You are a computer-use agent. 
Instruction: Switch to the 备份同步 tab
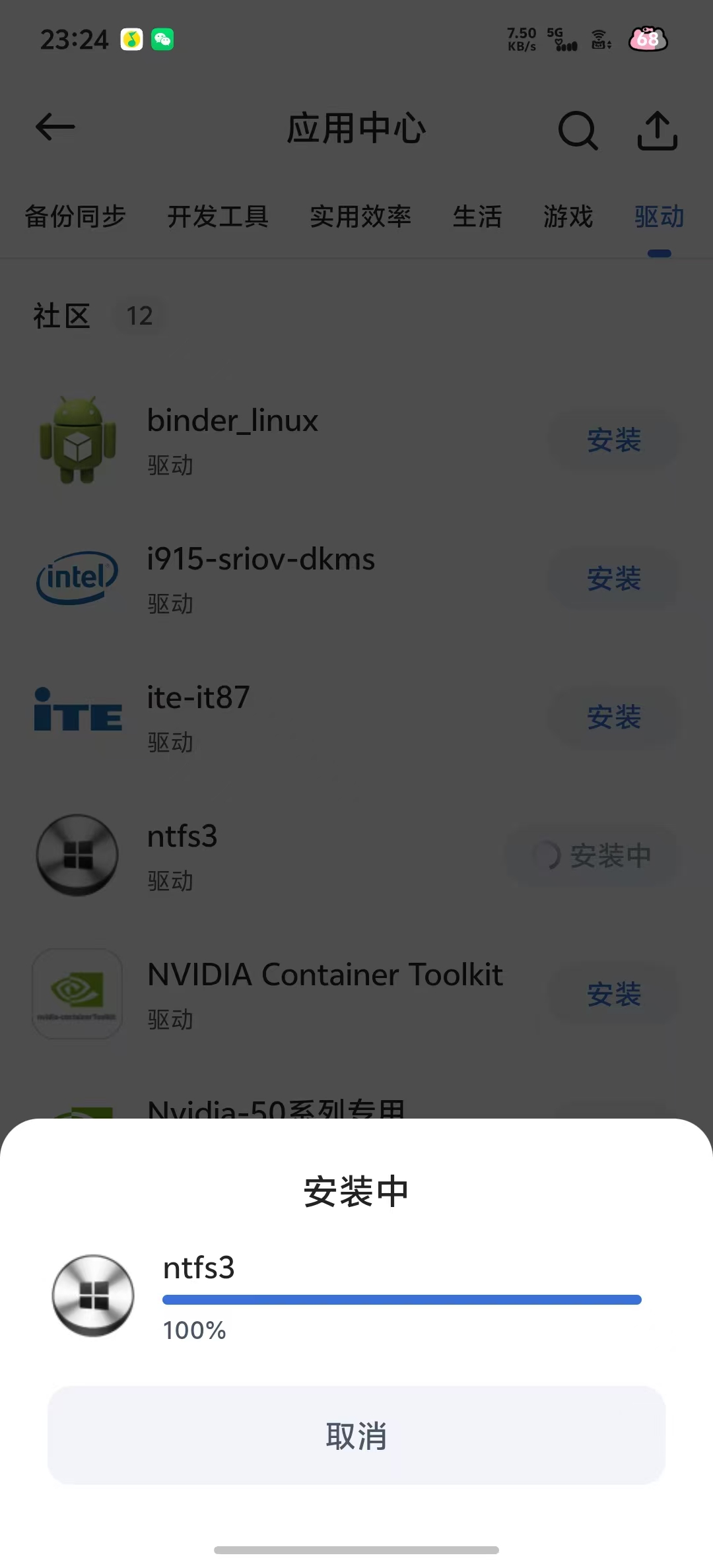[75, 216]
